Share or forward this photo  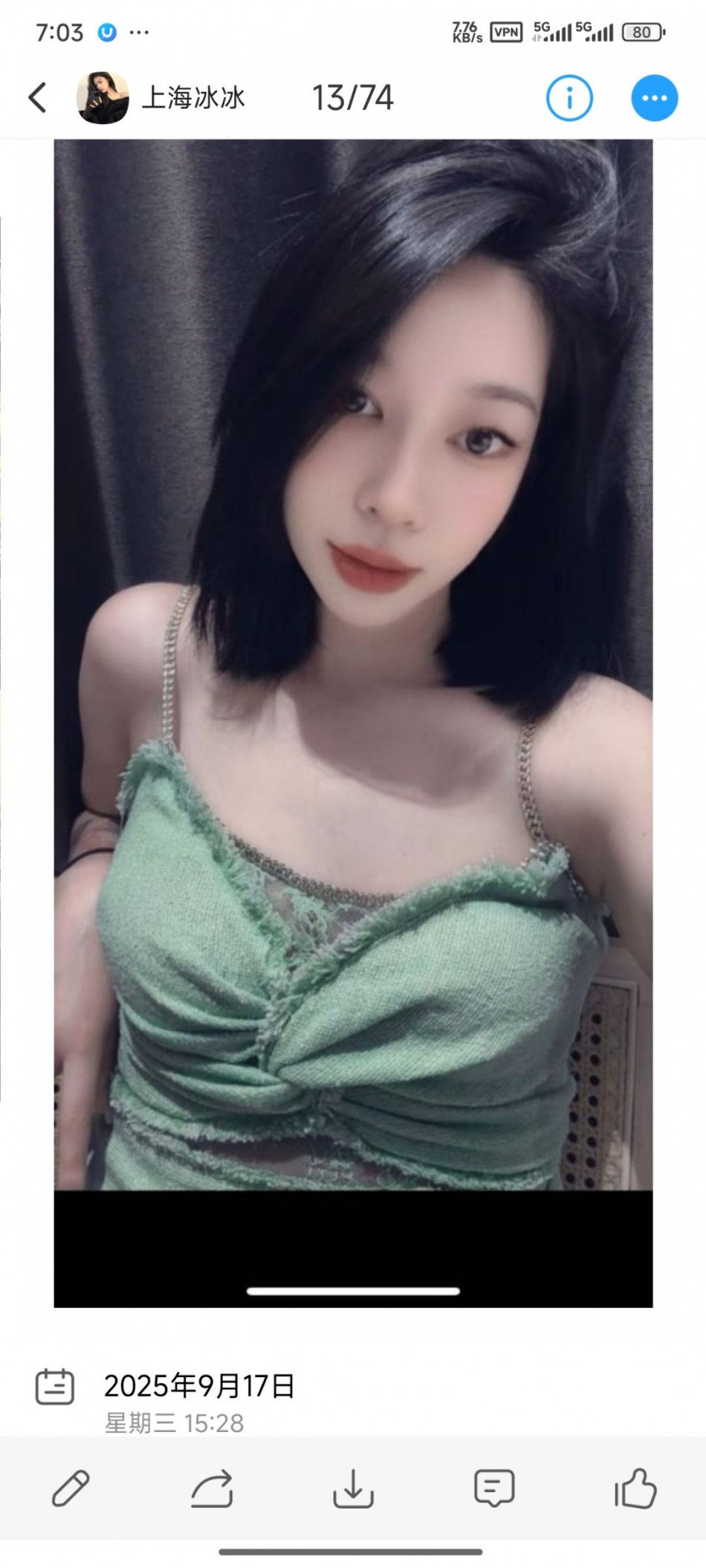point(212,1488)
